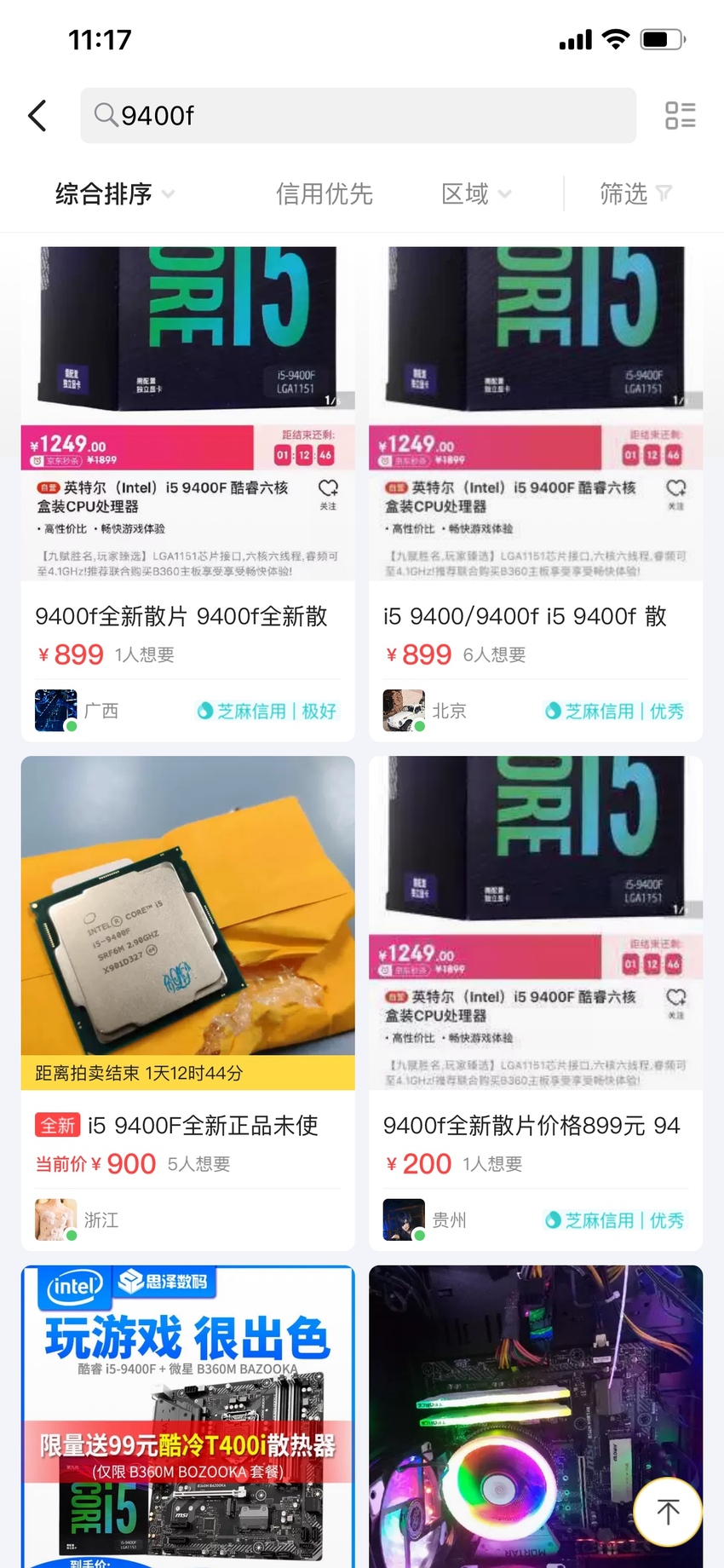Jump back to top with arrow button

[668, 1512]
